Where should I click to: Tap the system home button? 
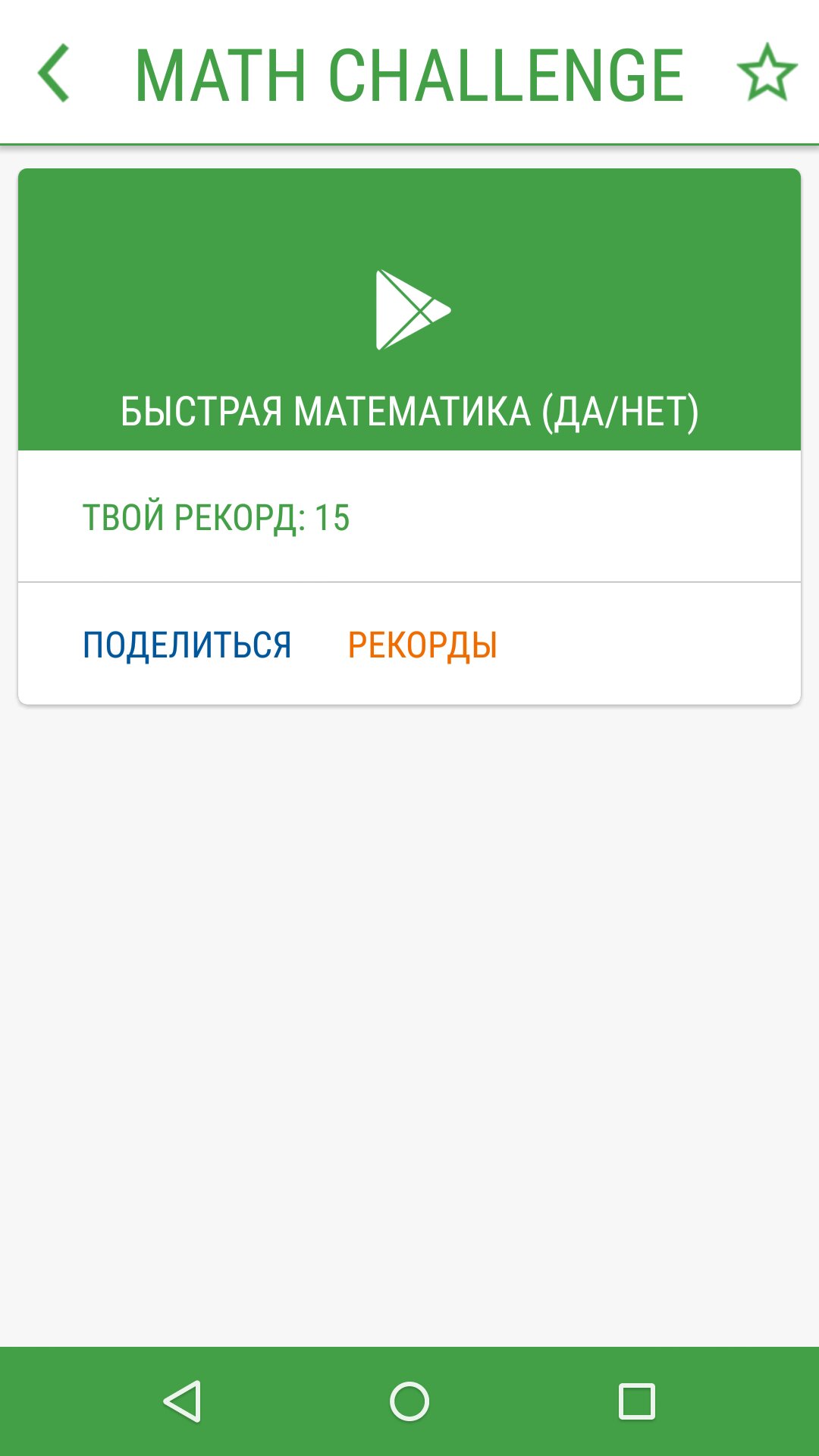click(x=409, y=1401)
